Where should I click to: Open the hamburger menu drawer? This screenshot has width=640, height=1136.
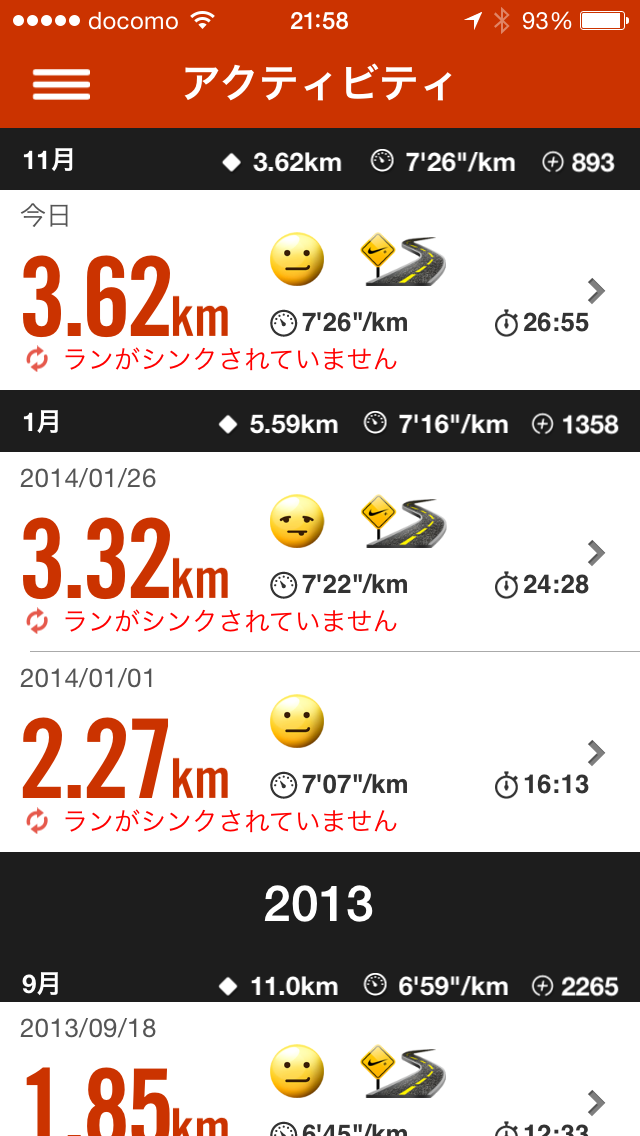pyautogui.click(x=61, y=85)
